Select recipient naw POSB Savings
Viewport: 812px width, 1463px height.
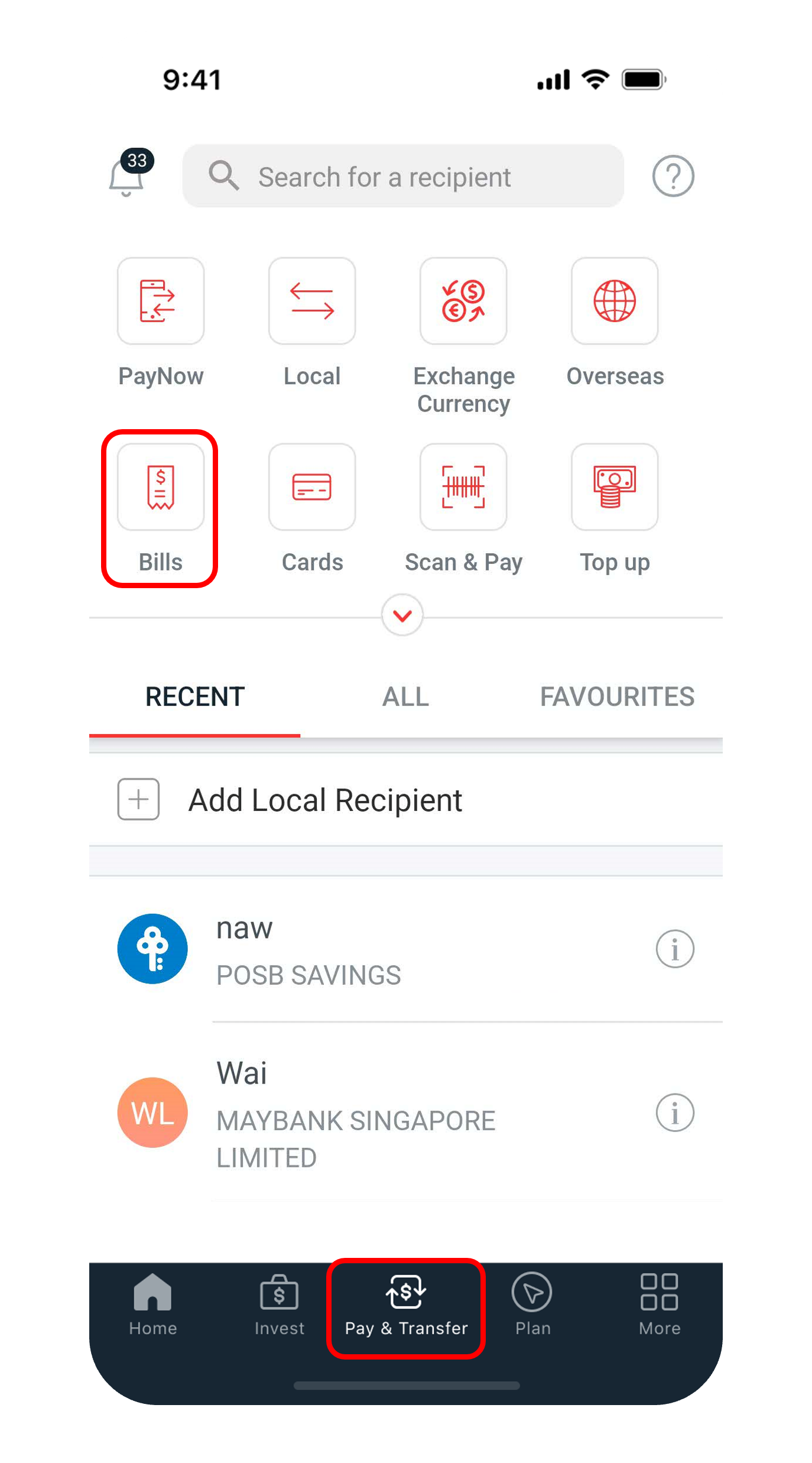point(355,950)
